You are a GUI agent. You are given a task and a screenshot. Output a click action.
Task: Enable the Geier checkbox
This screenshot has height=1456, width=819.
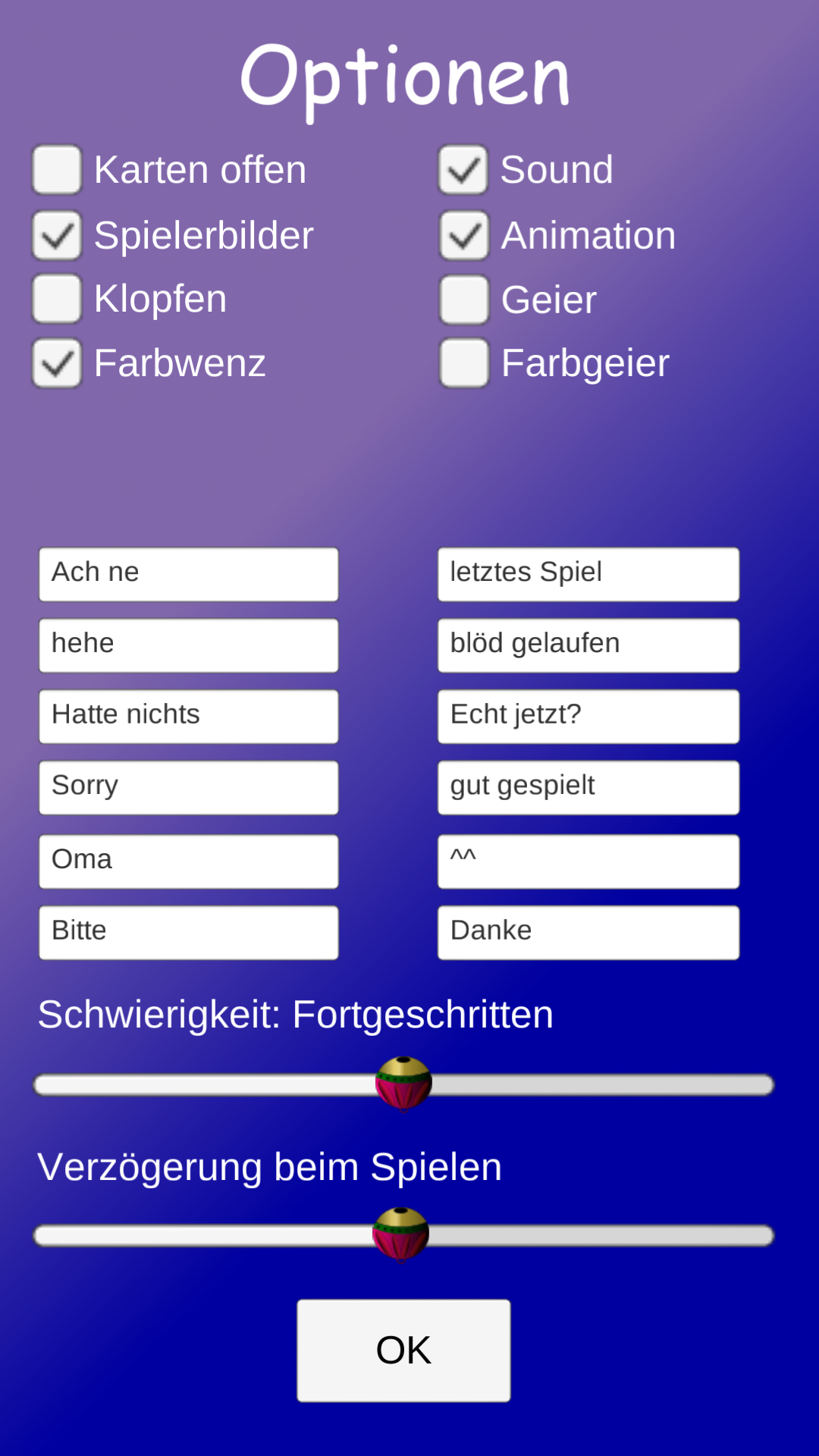(x=464, y=300)
